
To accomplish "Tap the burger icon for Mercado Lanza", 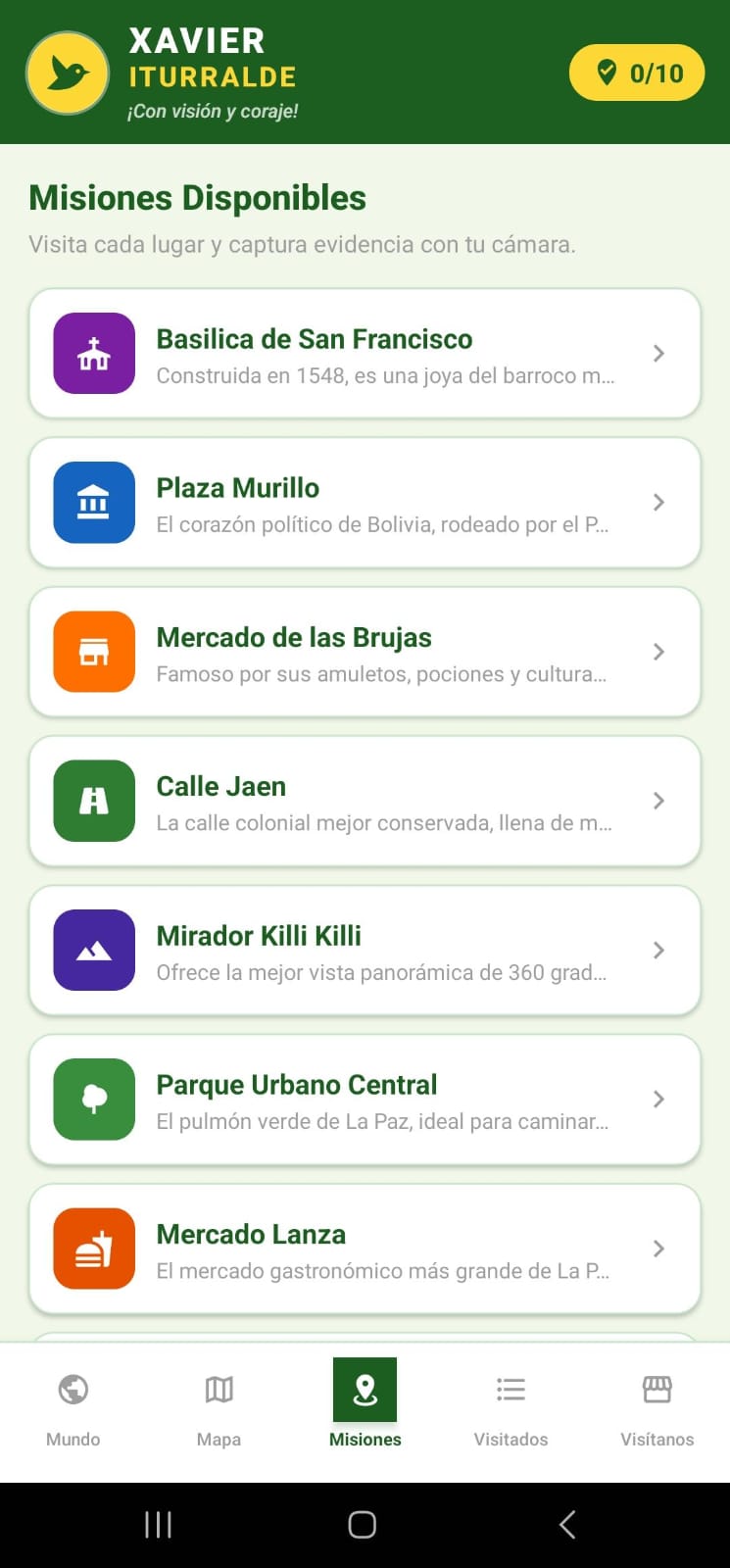I will click(93, 1248).
